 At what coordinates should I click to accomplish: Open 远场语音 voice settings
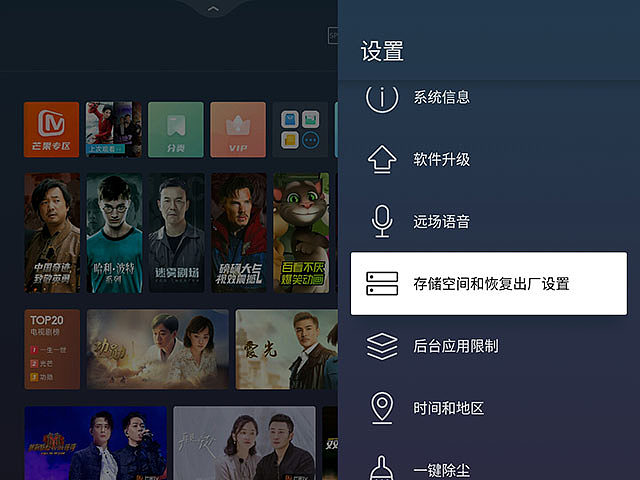pos(488,222)
